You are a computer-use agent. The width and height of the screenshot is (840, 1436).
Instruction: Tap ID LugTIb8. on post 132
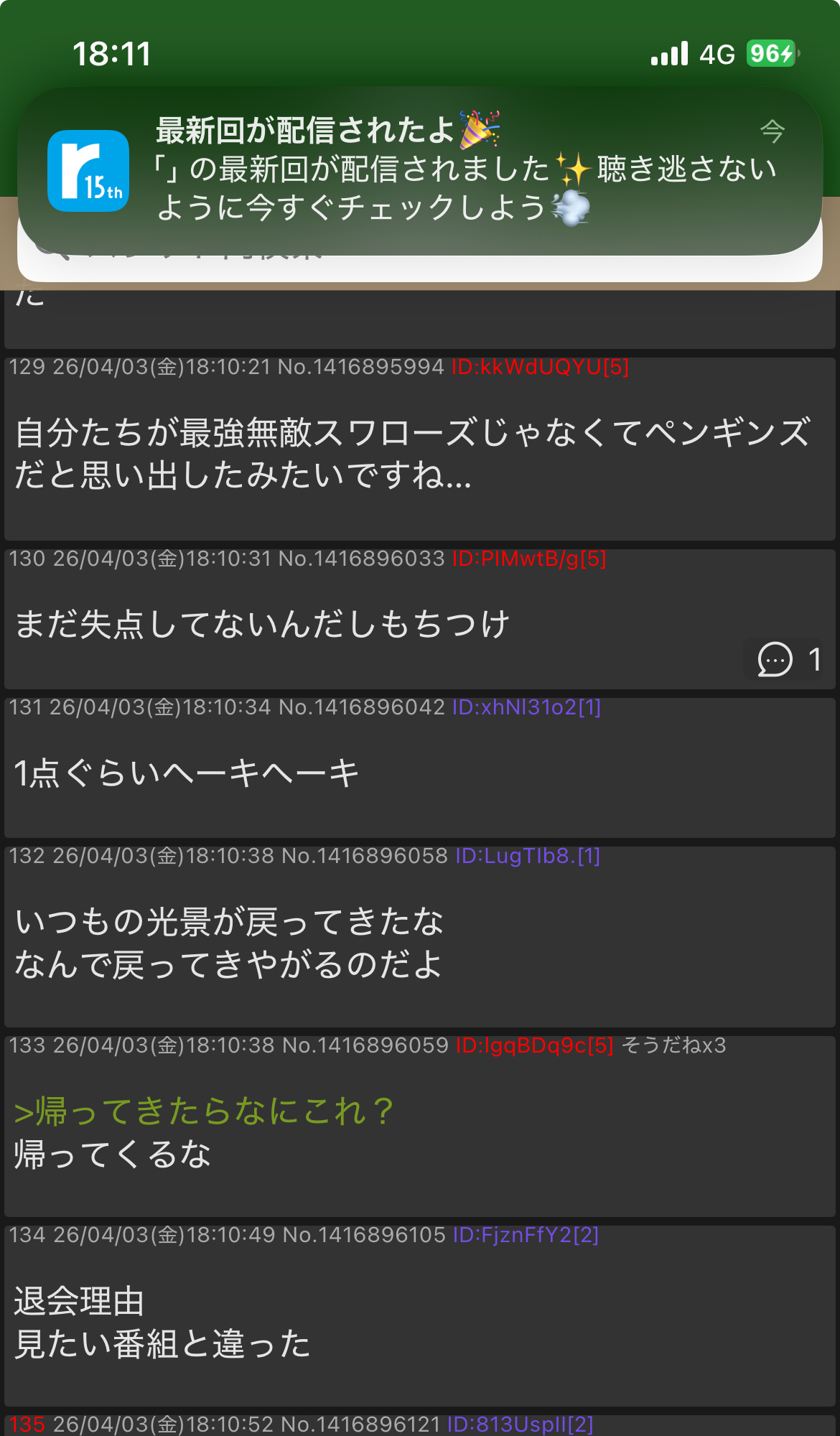tap(528, 856)
